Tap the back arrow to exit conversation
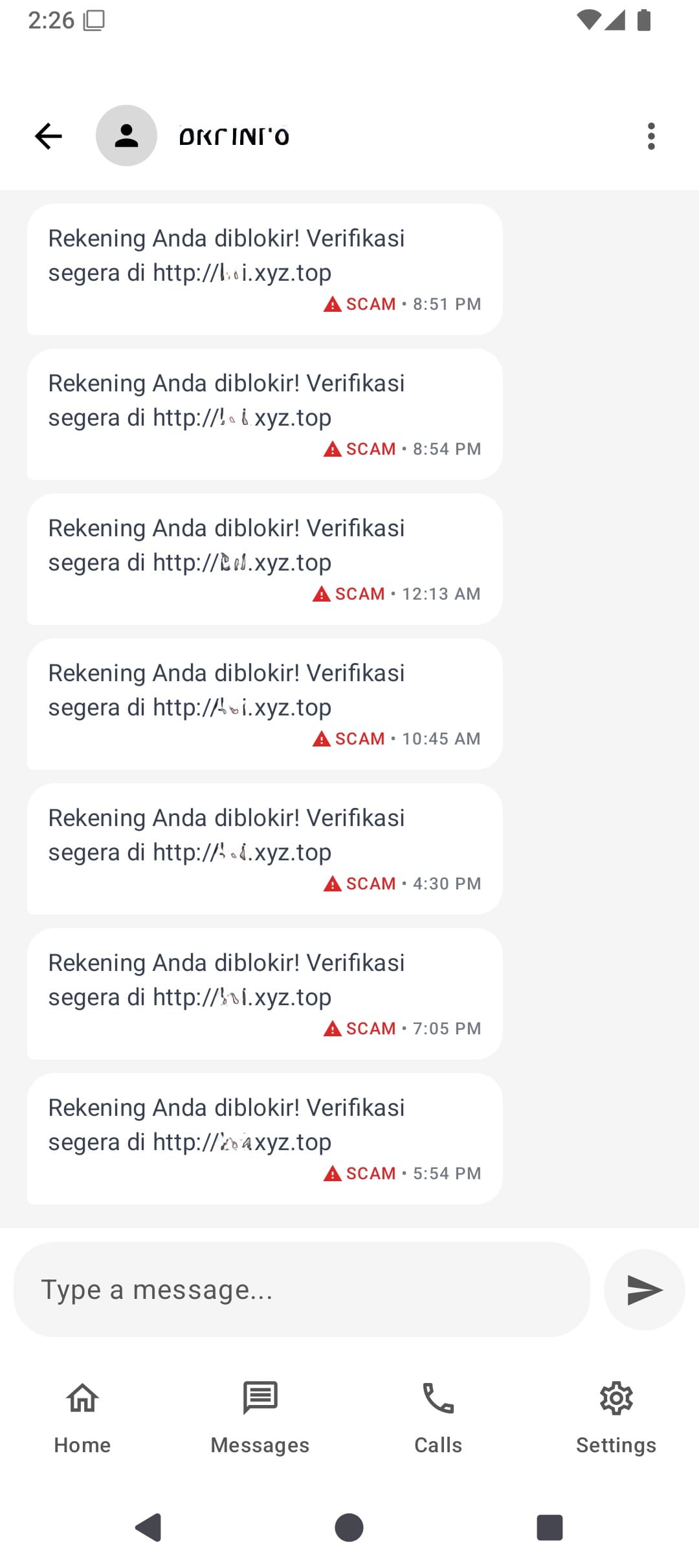This screenshot has height=1568, width=699. [x=47, y=136]
